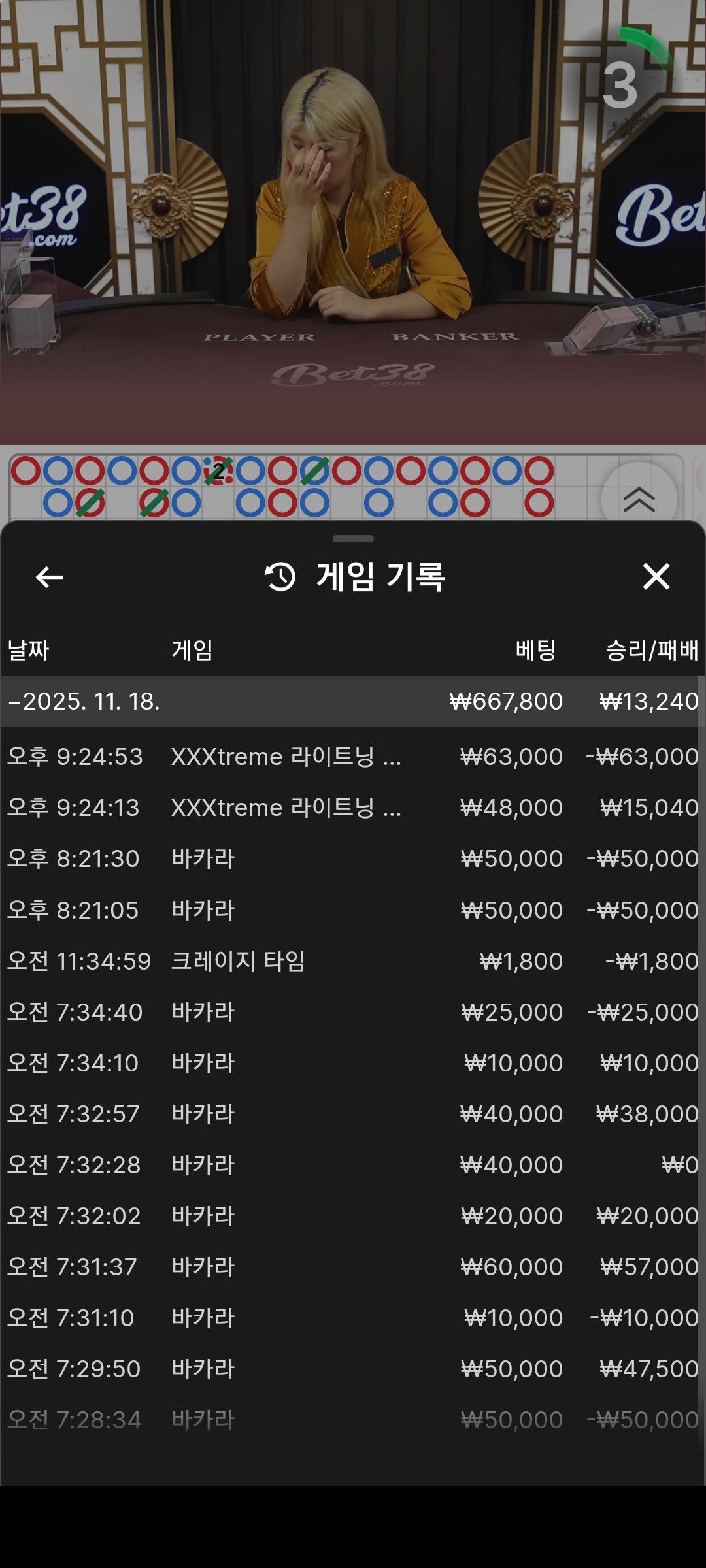Show details for 바카라 at 오전 7:34:40
Screen dimensions: 706x1568
tap(352, 1012)
